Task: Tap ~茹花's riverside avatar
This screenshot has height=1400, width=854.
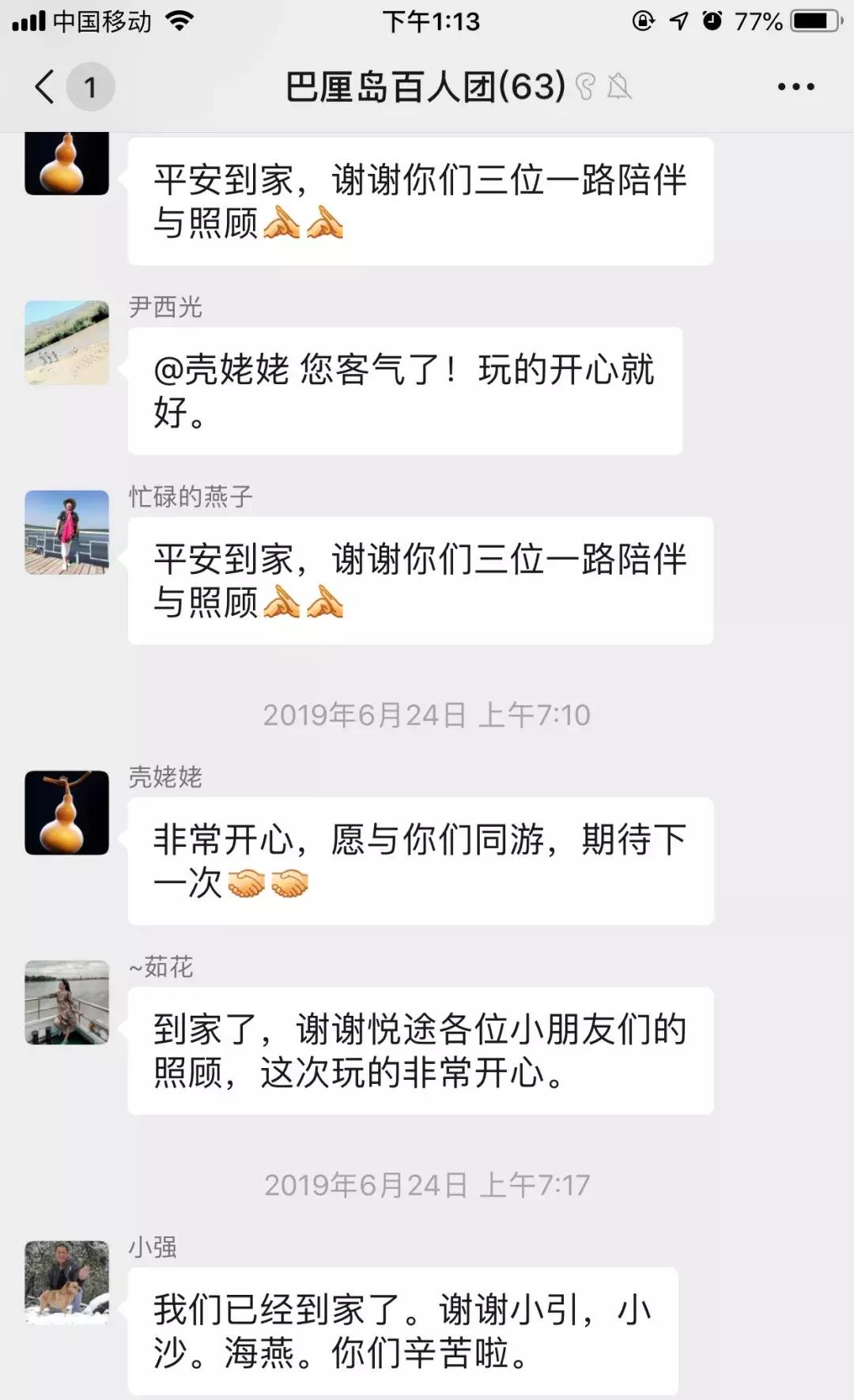Action: 66,1002
